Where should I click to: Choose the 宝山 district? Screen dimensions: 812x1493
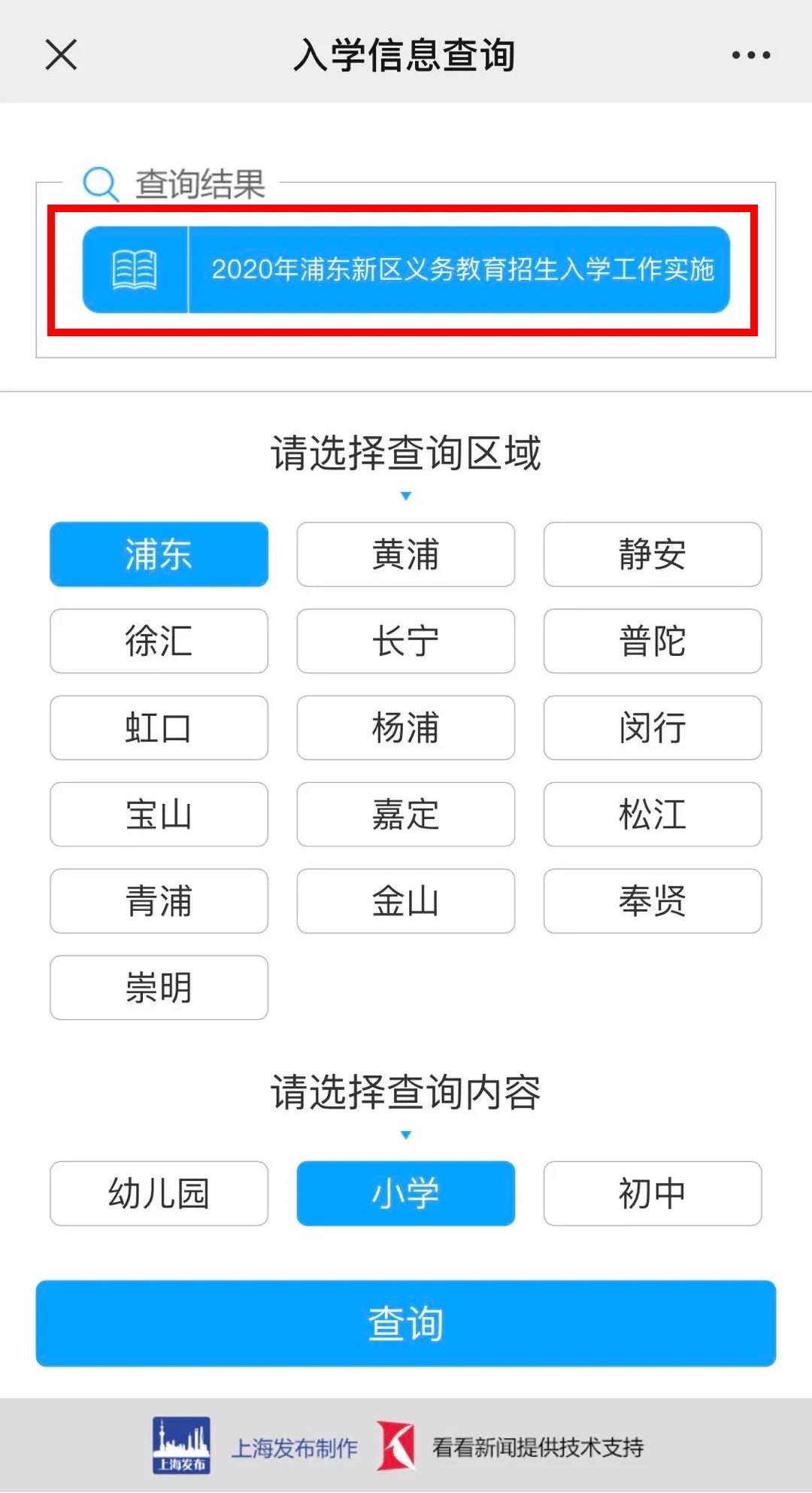click(159, 814)
